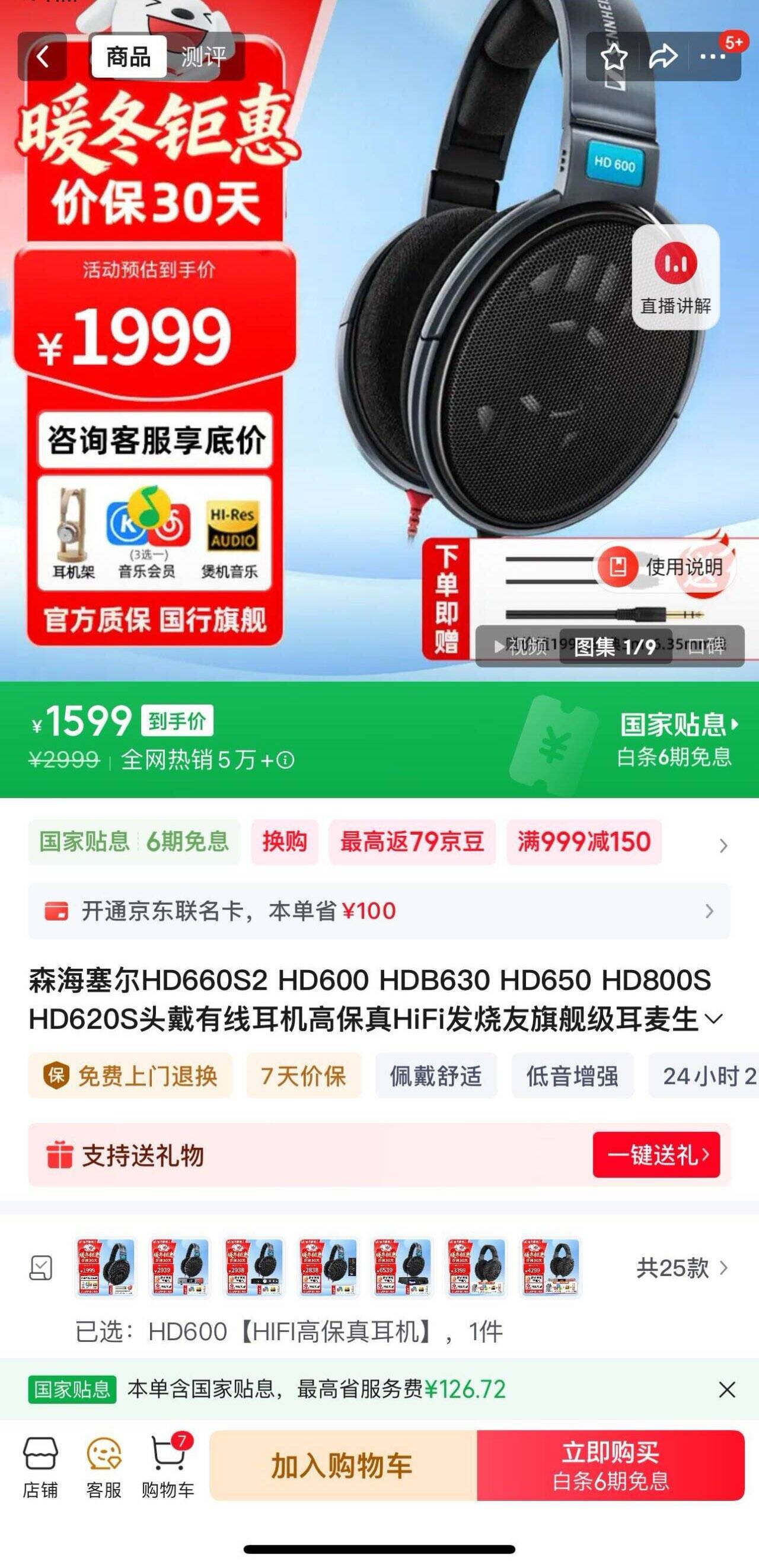Tap the 一键送礼 gift button

tap(656, 1154)
